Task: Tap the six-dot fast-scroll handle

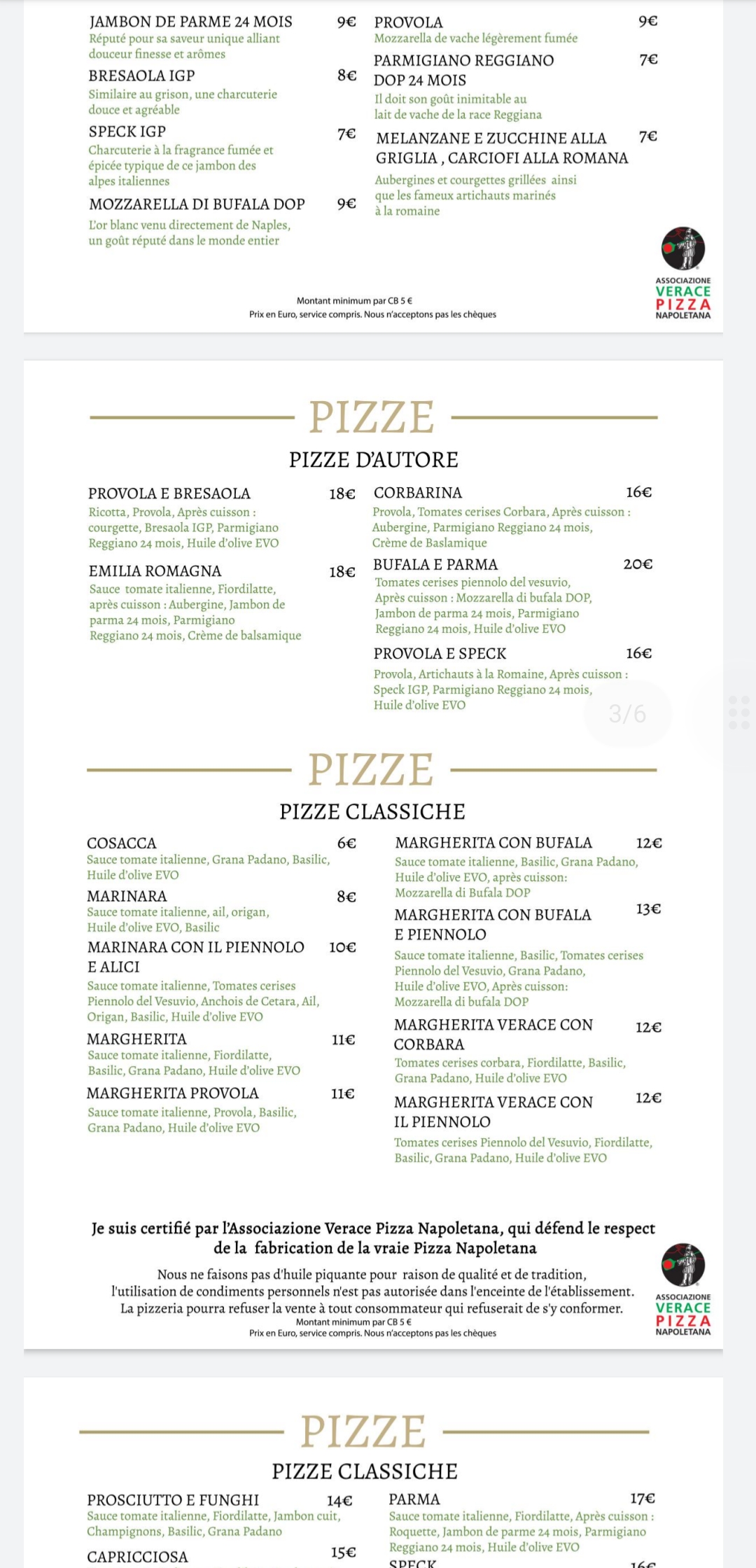Action: tap(738, 713)
